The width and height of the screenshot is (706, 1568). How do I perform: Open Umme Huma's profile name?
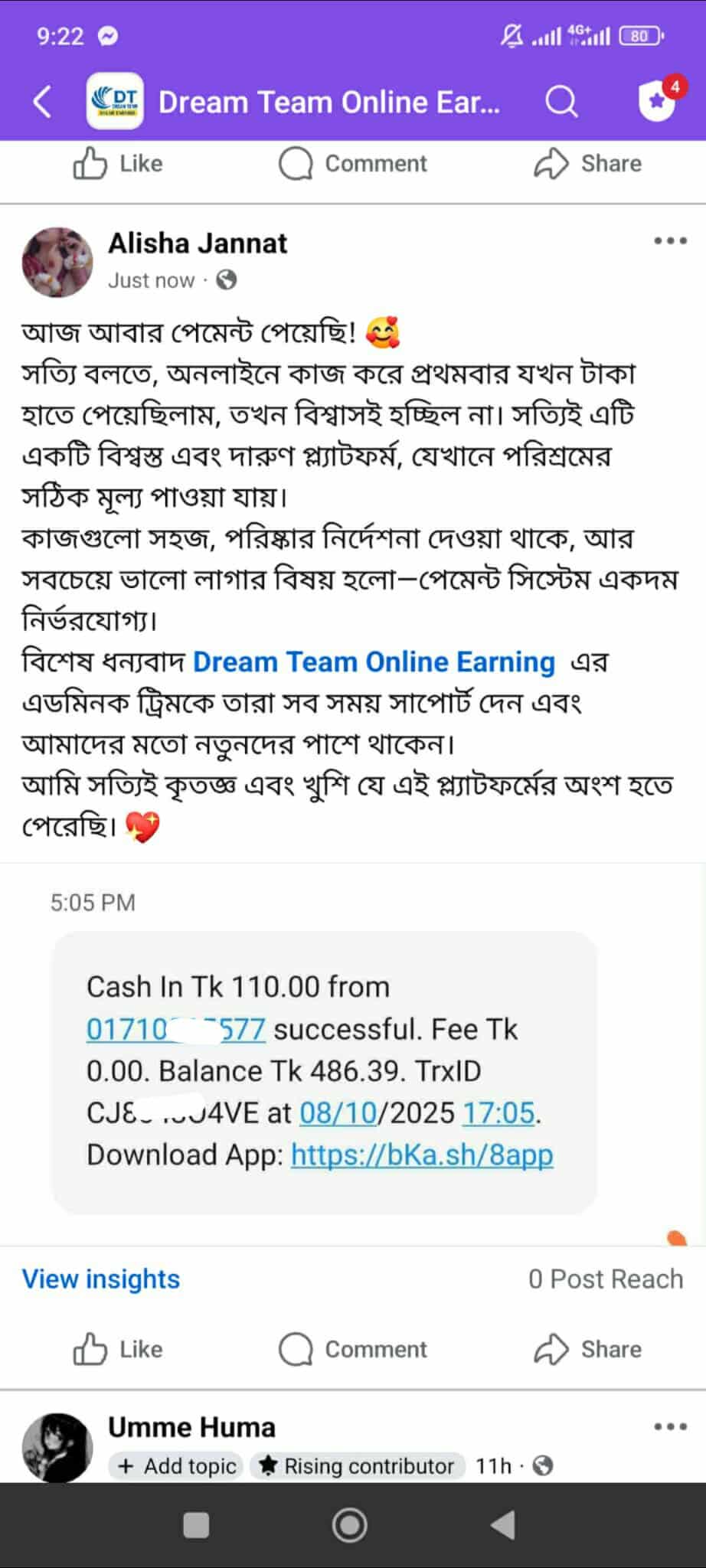coord(191,1428)
